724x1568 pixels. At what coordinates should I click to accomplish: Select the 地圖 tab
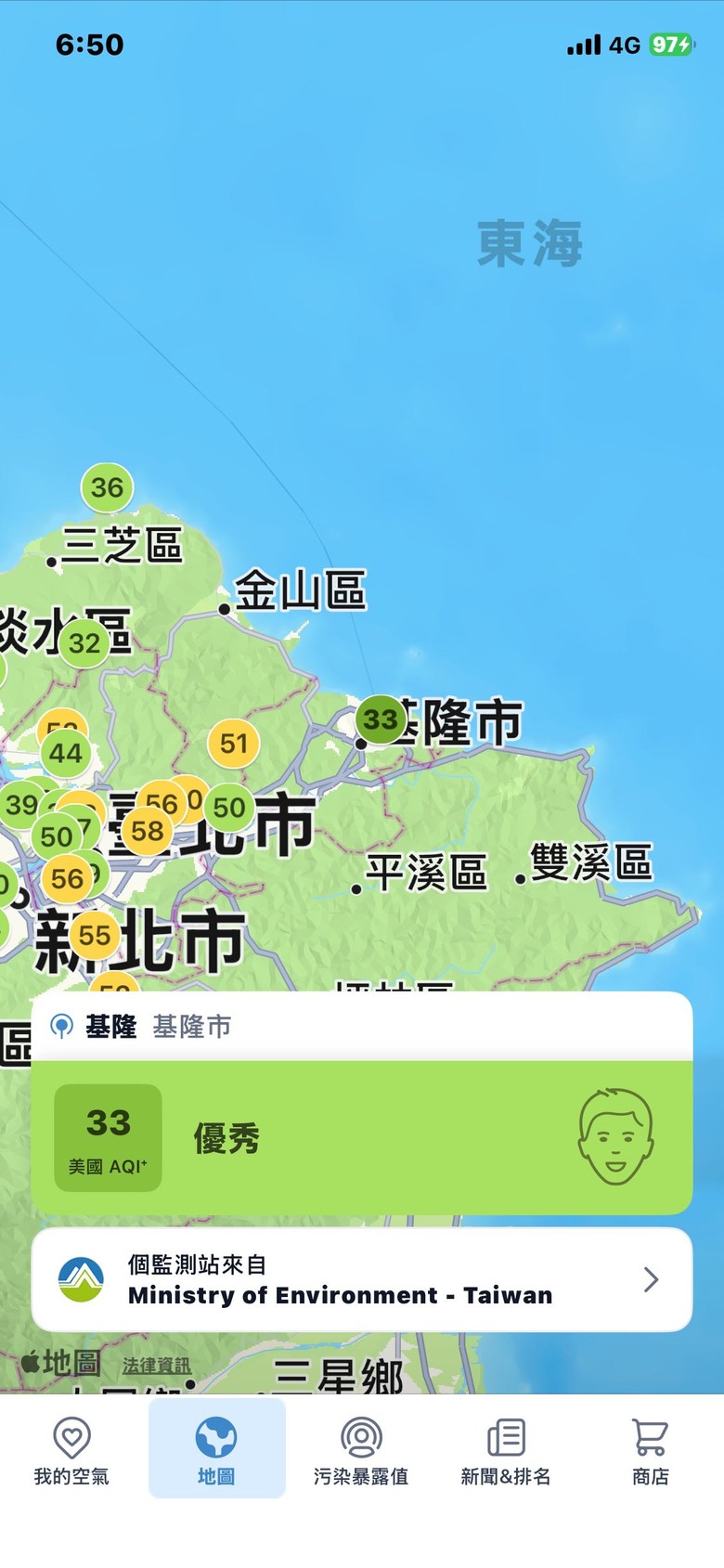216,1451
